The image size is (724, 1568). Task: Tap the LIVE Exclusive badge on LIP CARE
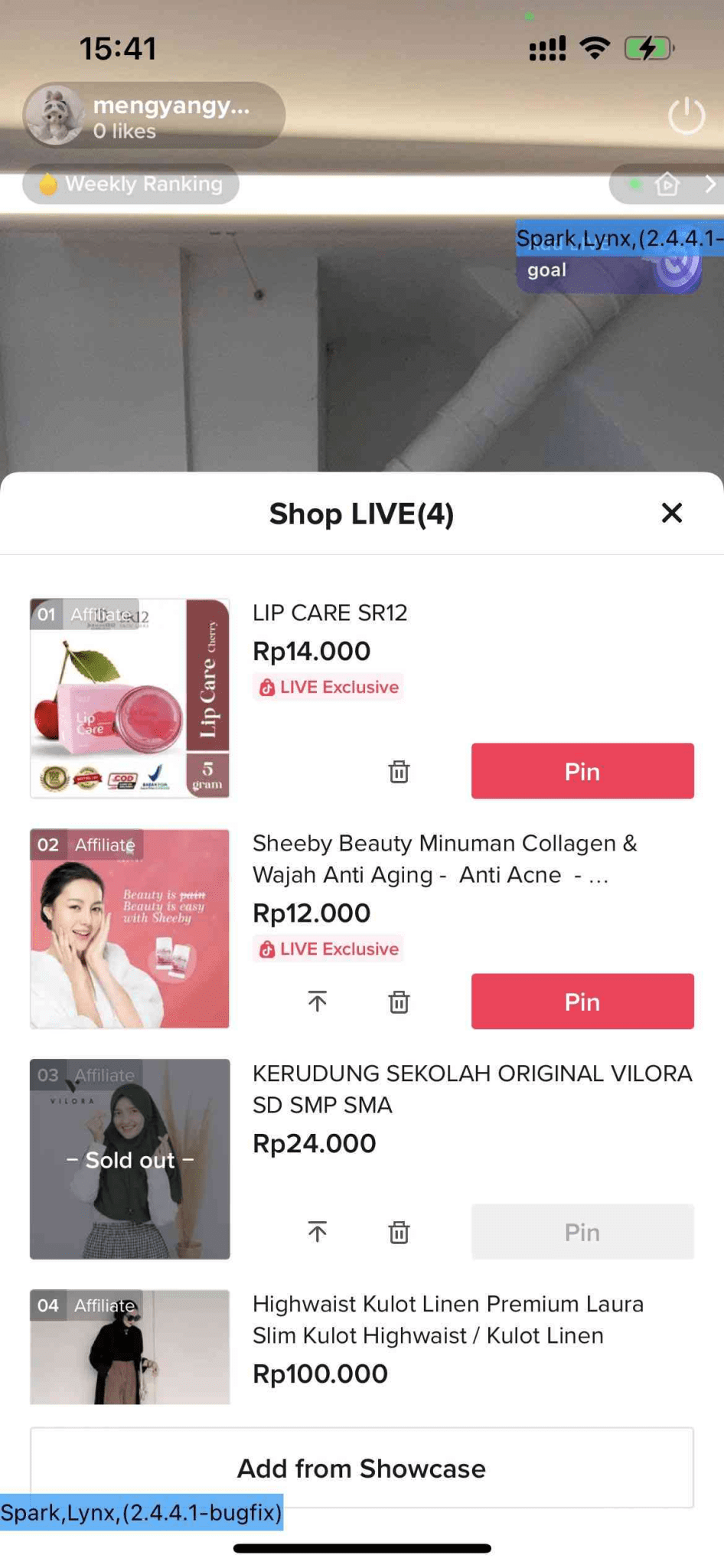click(x=328, y=687)
